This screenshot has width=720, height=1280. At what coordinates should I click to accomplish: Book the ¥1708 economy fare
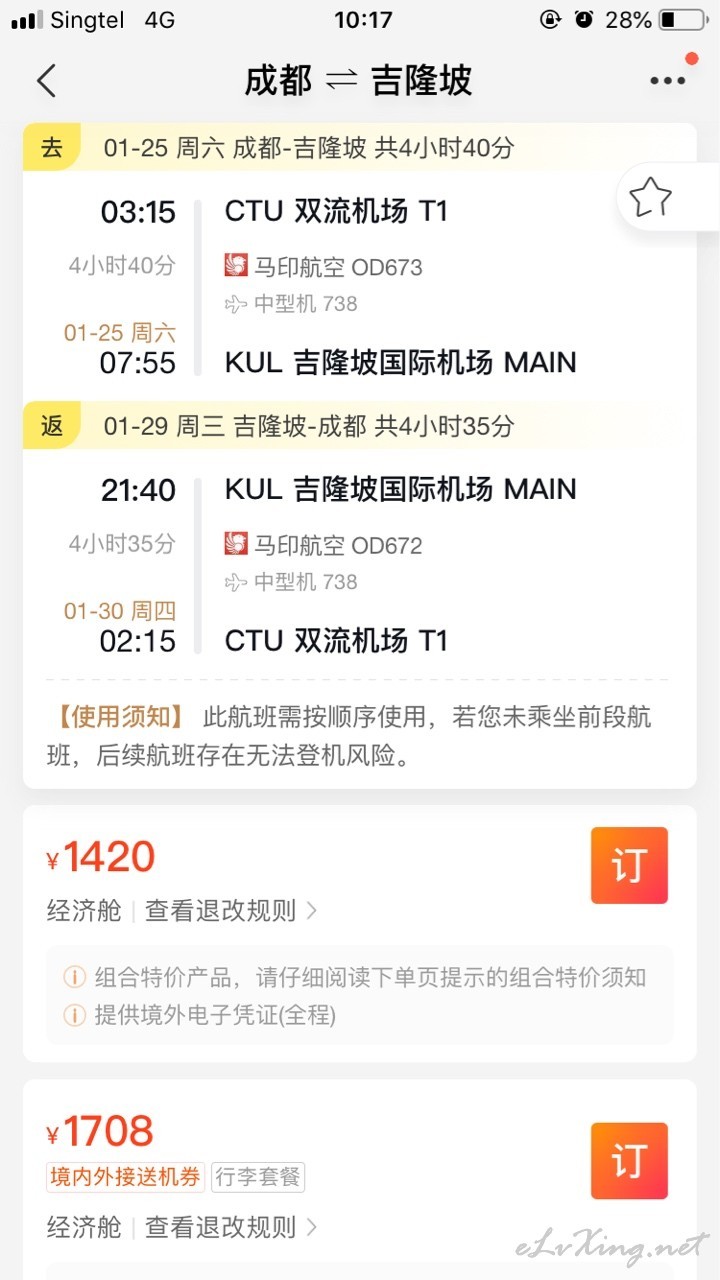(x=629, y=1161)
